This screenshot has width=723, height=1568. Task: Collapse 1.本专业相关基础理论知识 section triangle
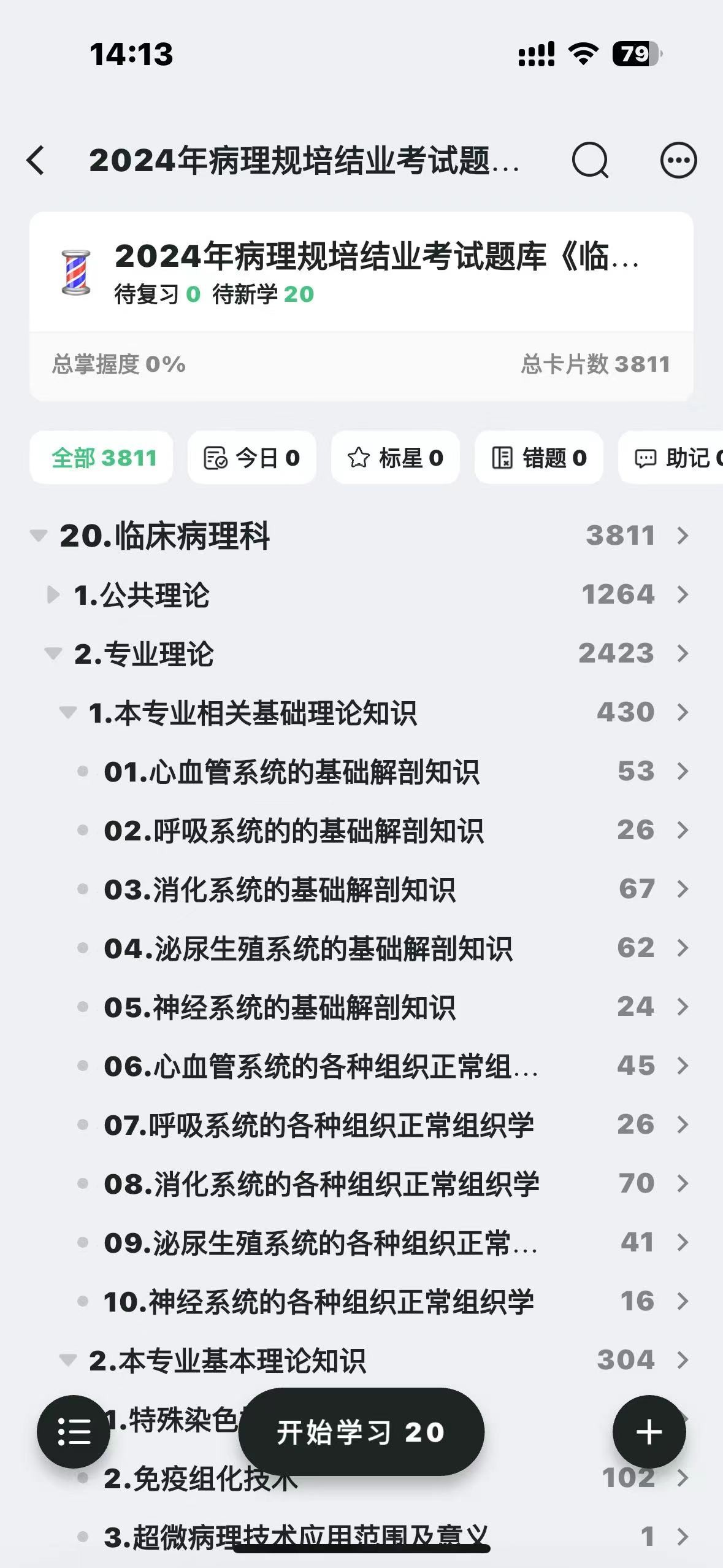[x=68, y=712]
